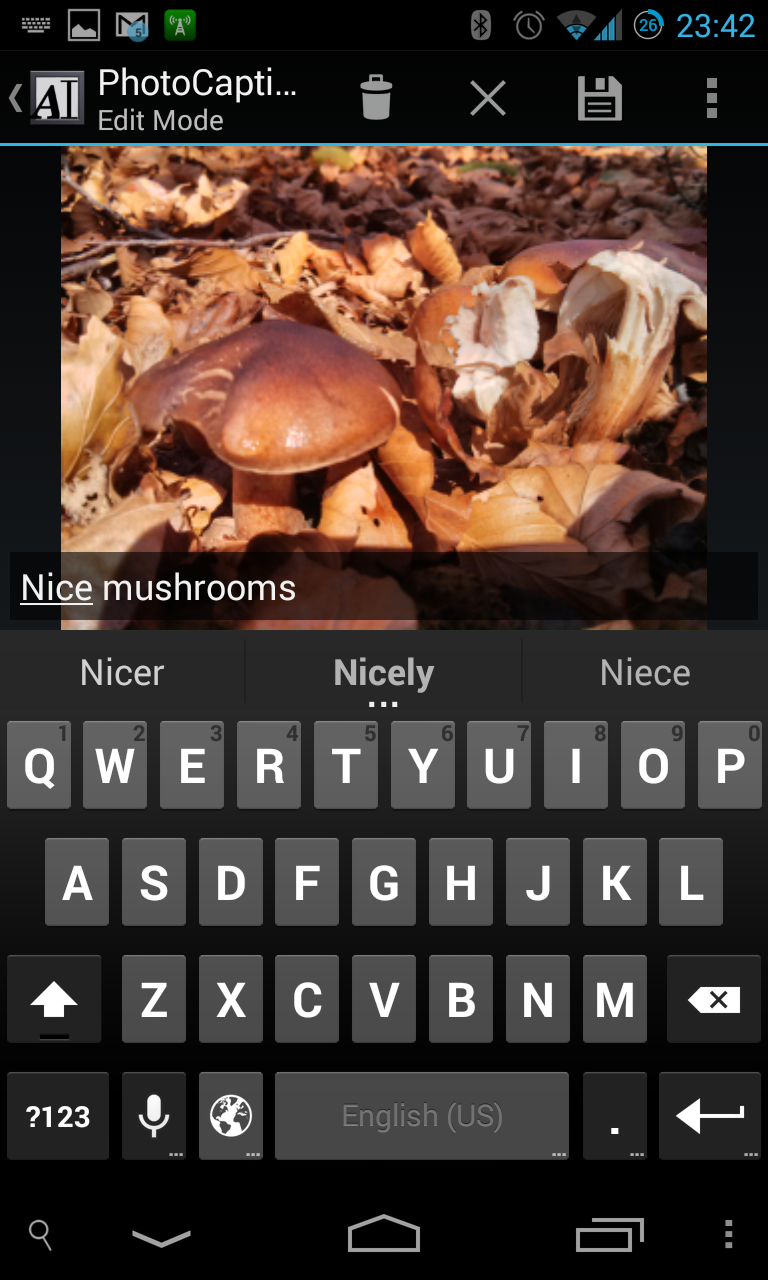Hide the keyboard with the navigation back button
Image resolution: width=768 pixels, height=1280 pixels.
tap(161, 1237)
